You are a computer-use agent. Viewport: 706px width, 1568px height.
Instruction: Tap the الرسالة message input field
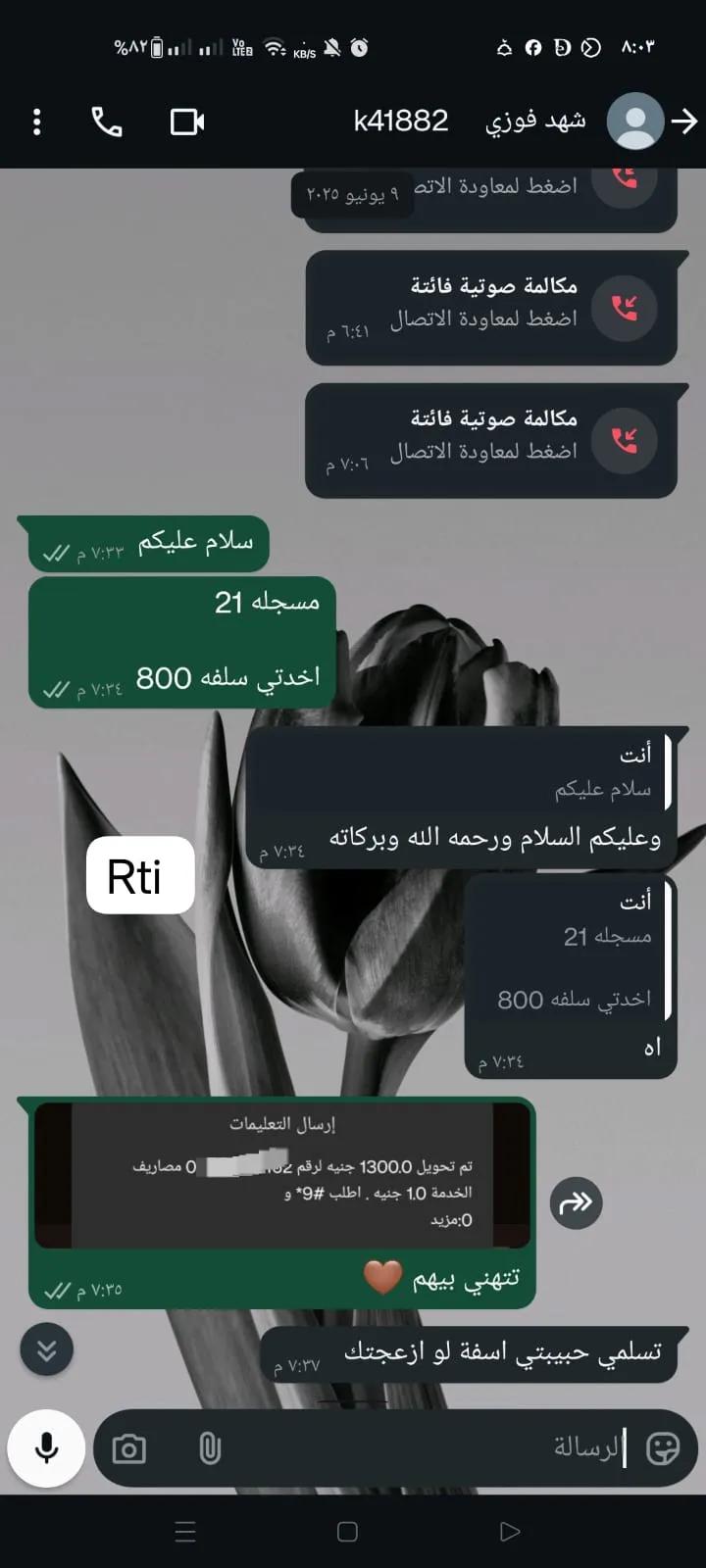coord(431,1448)
